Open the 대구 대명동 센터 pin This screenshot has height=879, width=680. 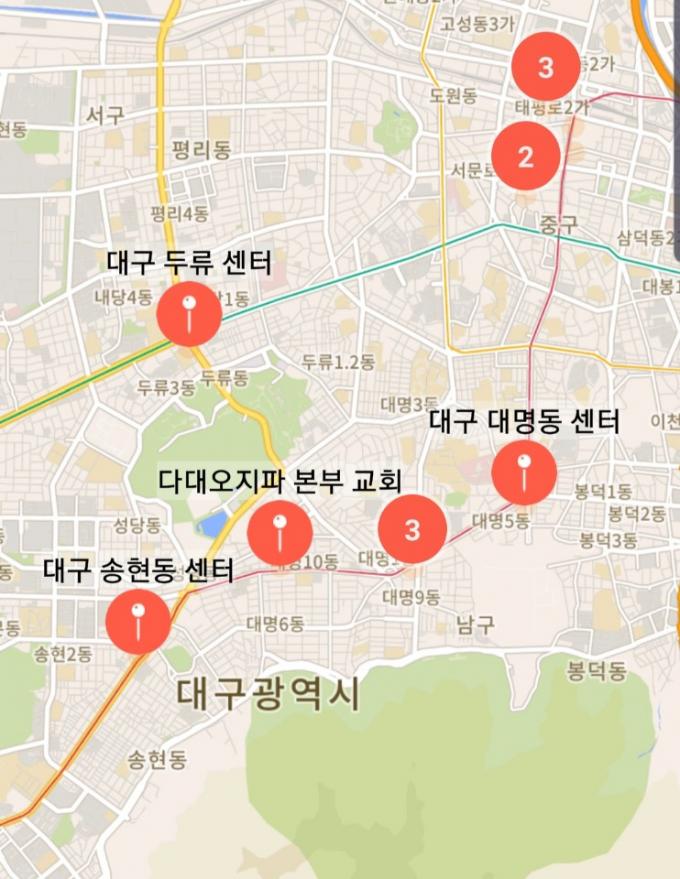tap(524, 472)
